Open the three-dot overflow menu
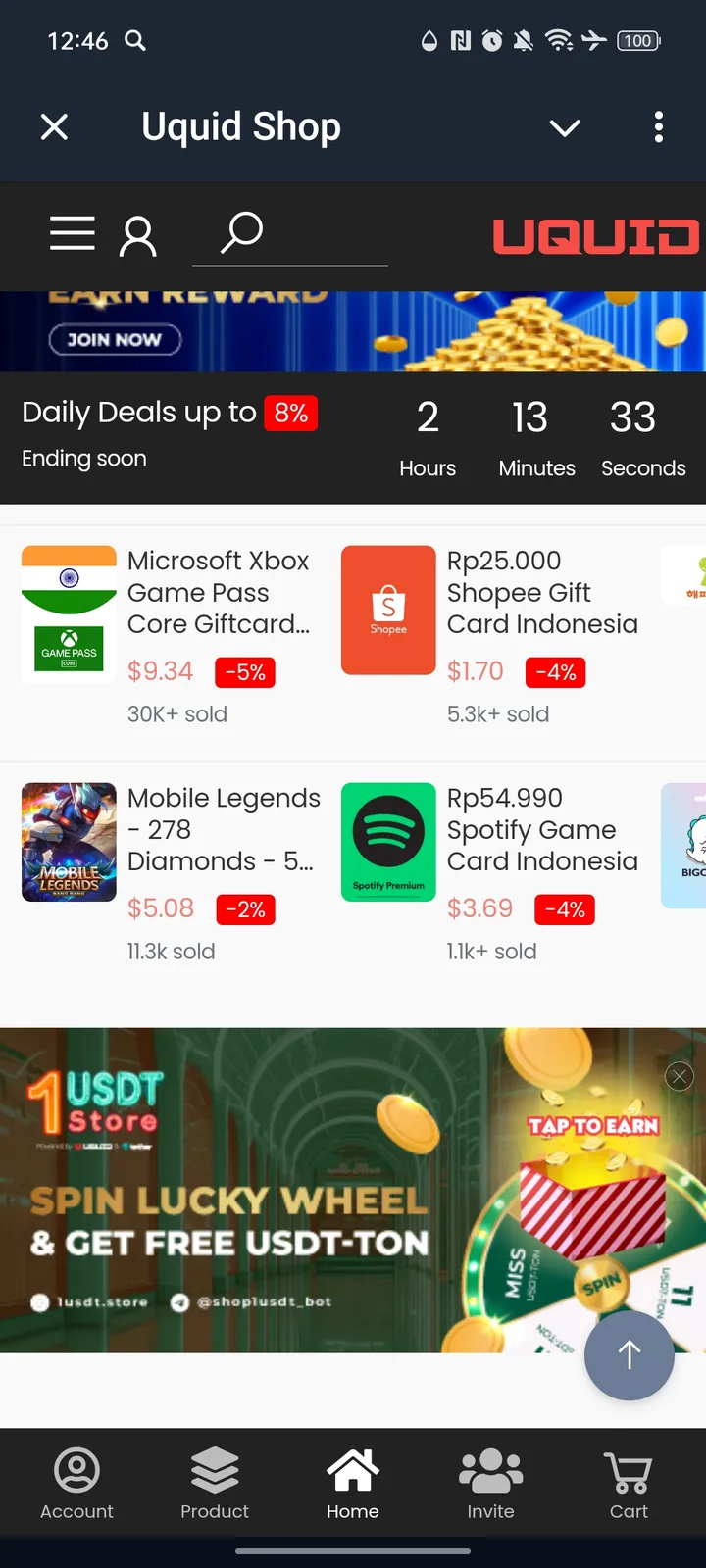The image size is (706, 1568). point(659,127)
